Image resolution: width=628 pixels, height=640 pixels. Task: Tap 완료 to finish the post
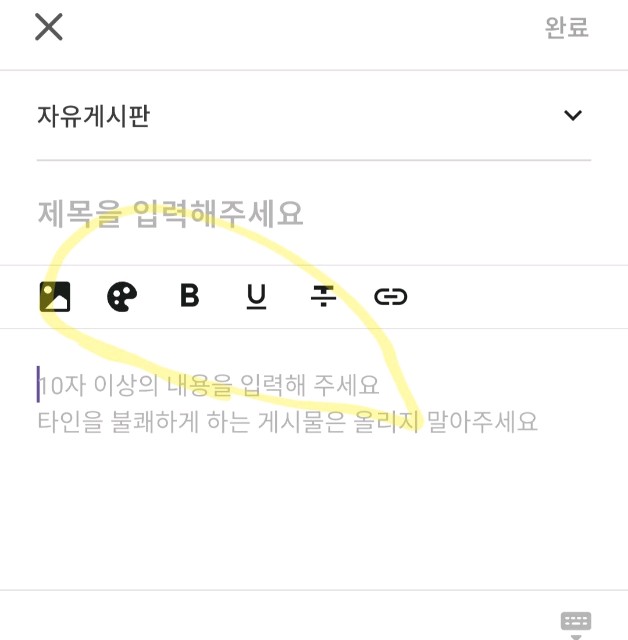point(566,28)
